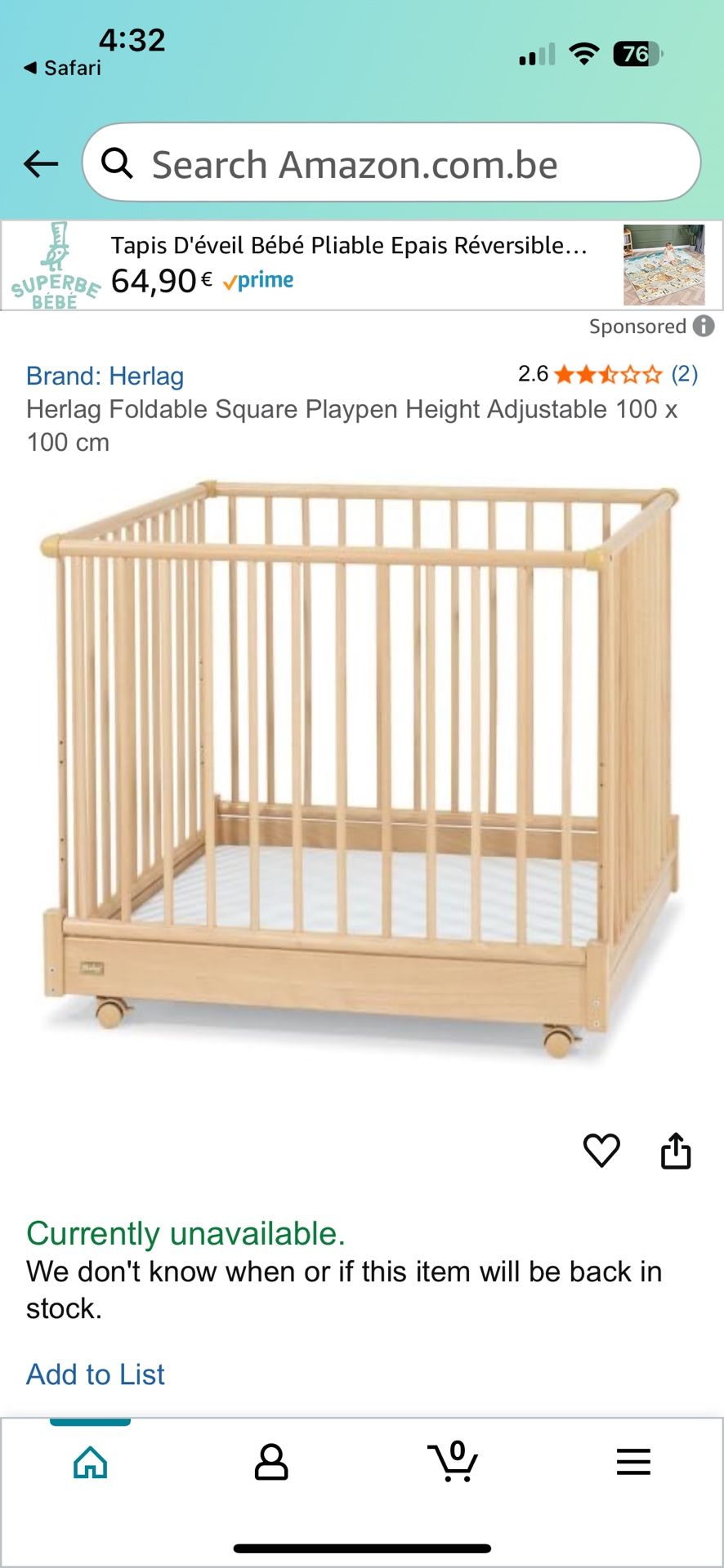Tap the Search Amazon.com.be field

coord(392,164)
